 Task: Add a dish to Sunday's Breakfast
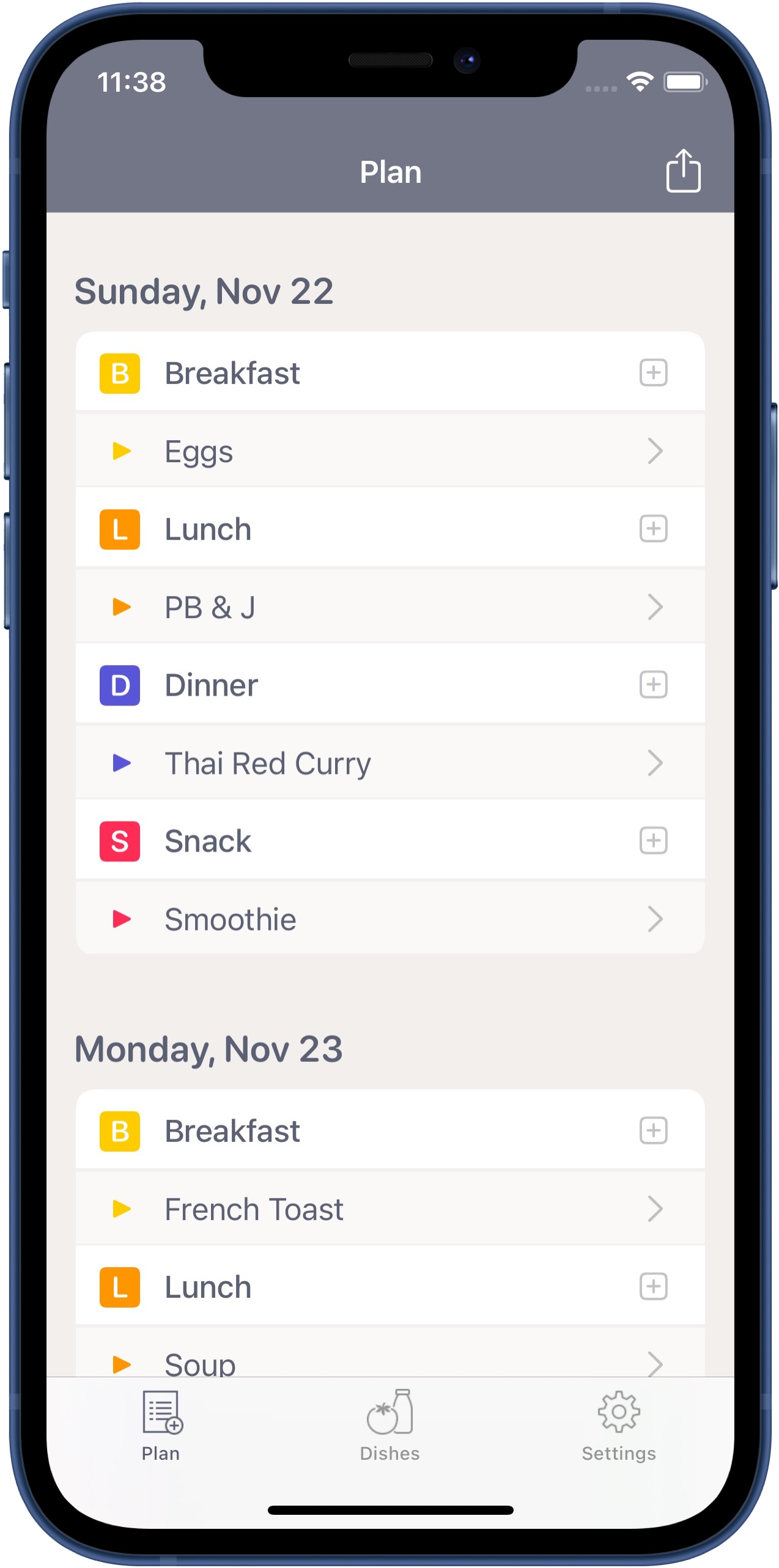pyautogui.click(x=652, y=373)
